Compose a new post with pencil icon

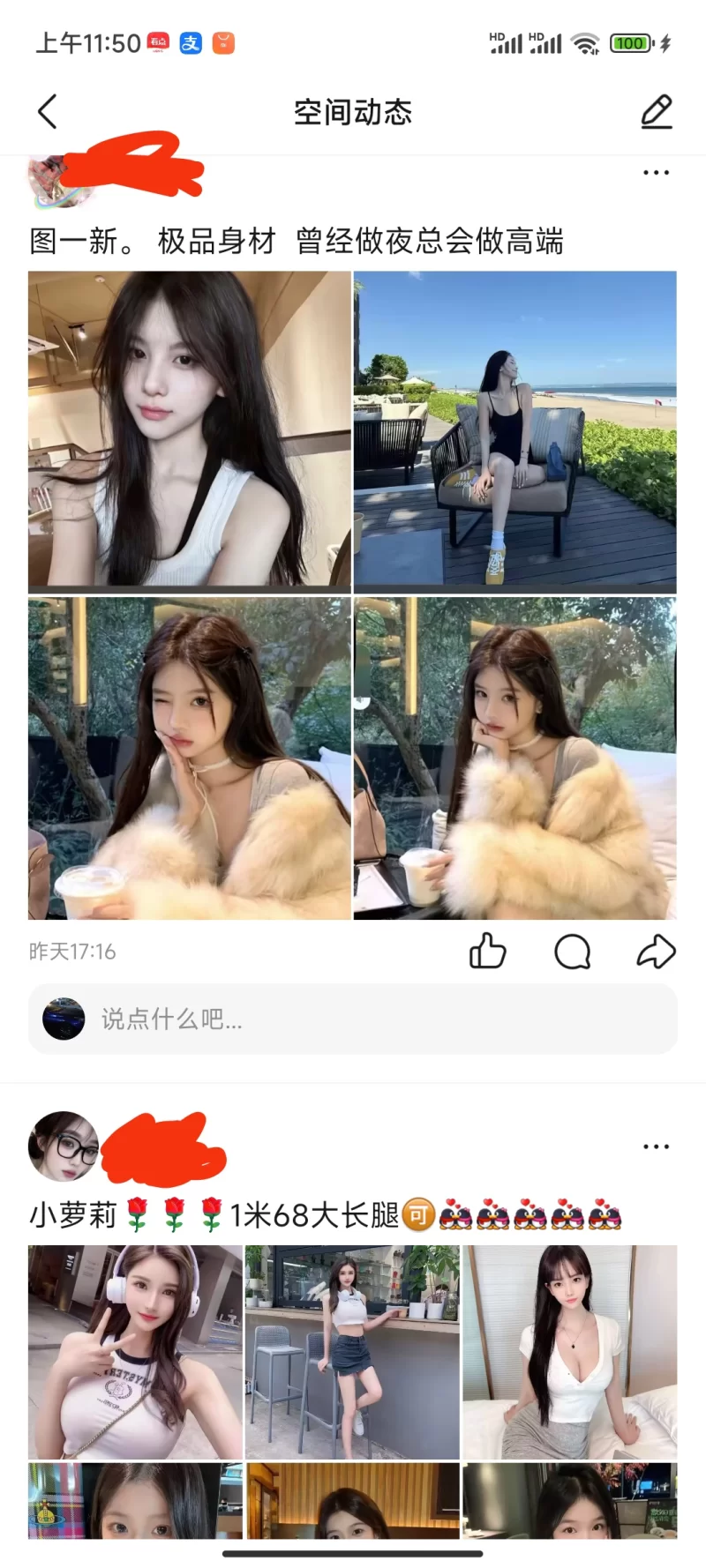coord(656,112)
